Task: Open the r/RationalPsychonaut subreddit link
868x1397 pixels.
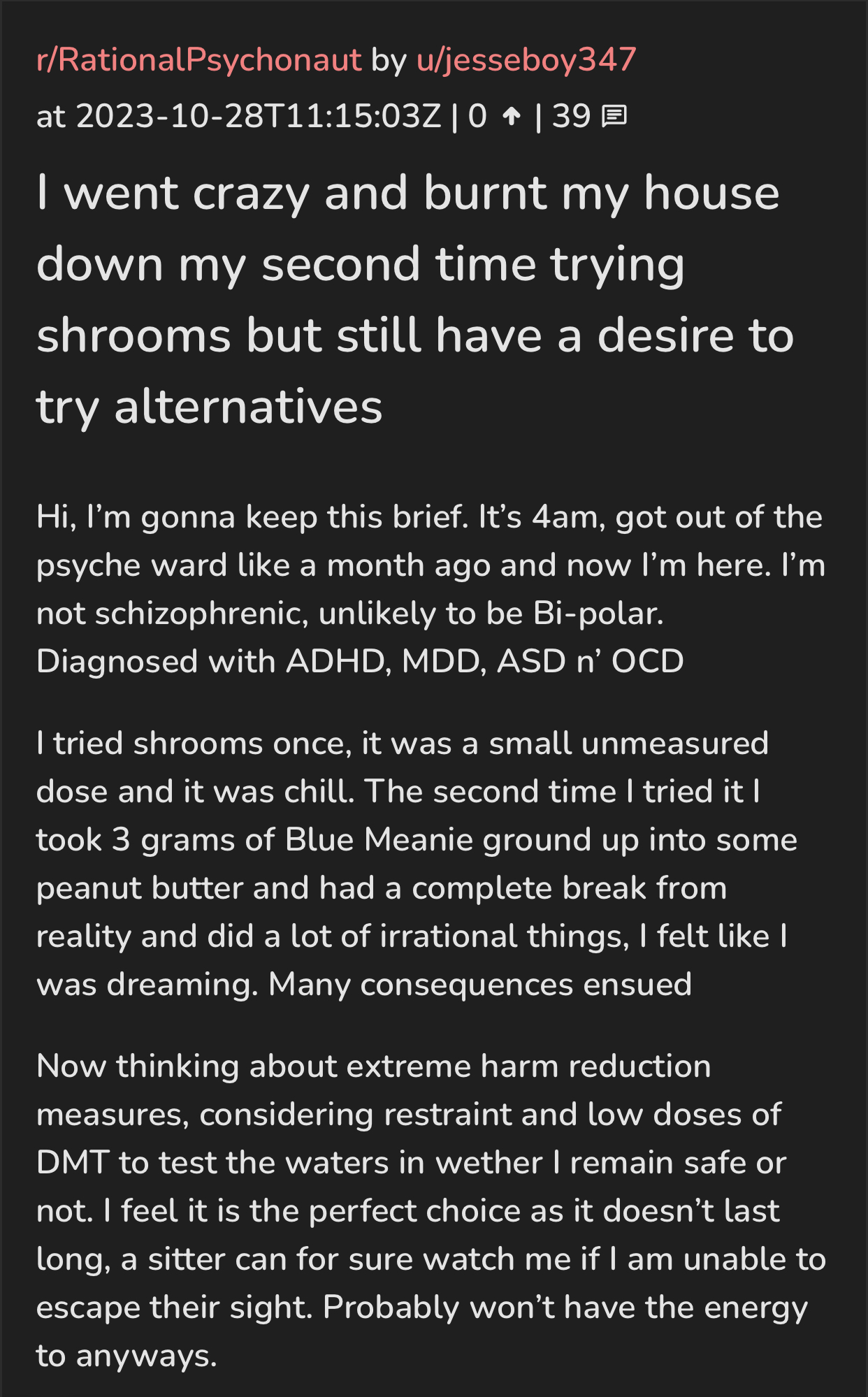Action: pos(198,60)
